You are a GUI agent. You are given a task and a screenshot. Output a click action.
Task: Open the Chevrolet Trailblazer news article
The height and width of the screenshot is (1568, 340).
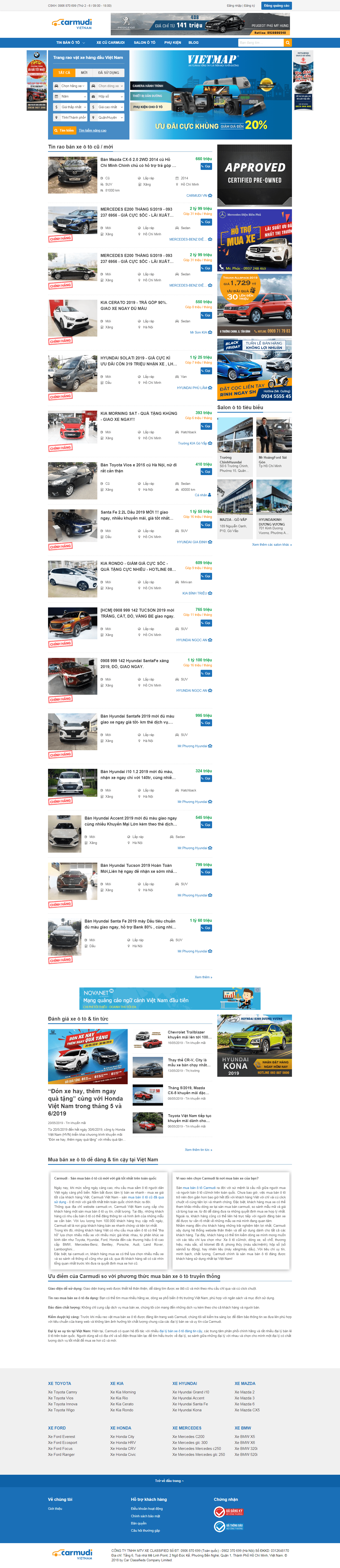[x=189, y=1034]
